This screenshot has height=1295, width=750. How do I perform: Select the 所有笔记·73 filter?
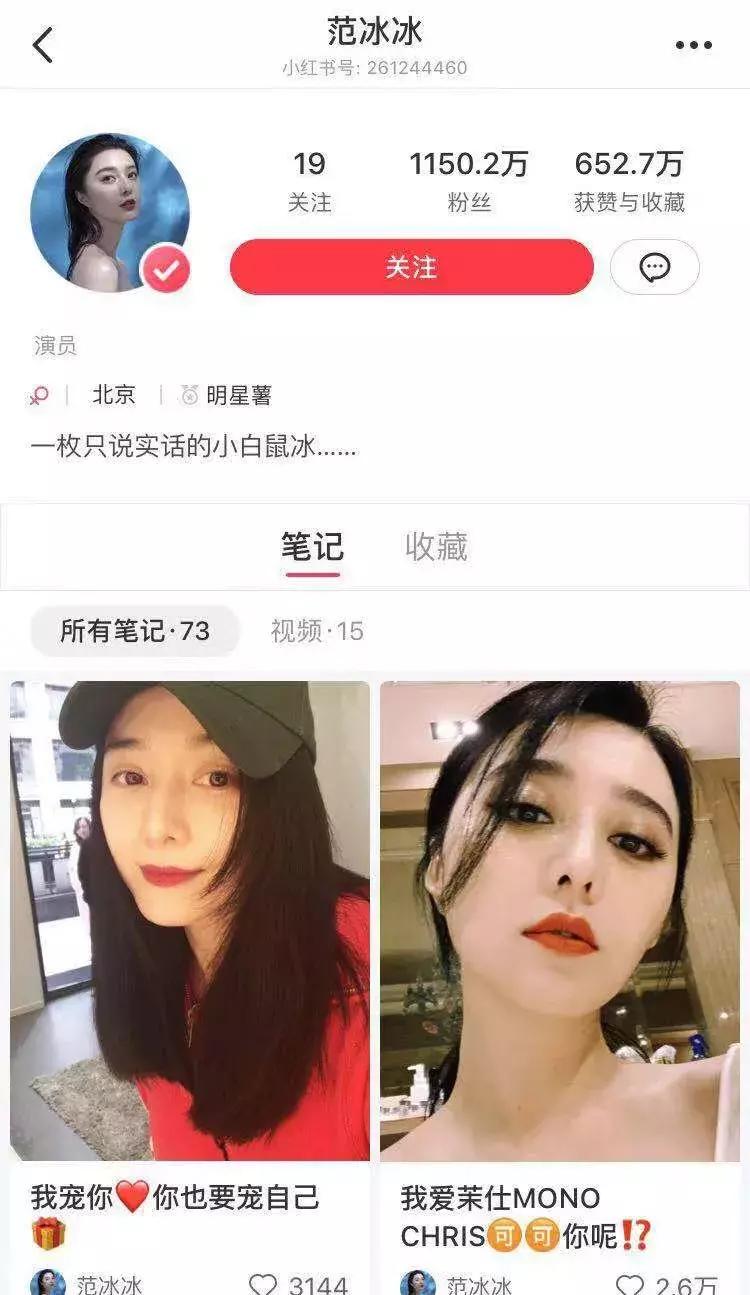134,630
